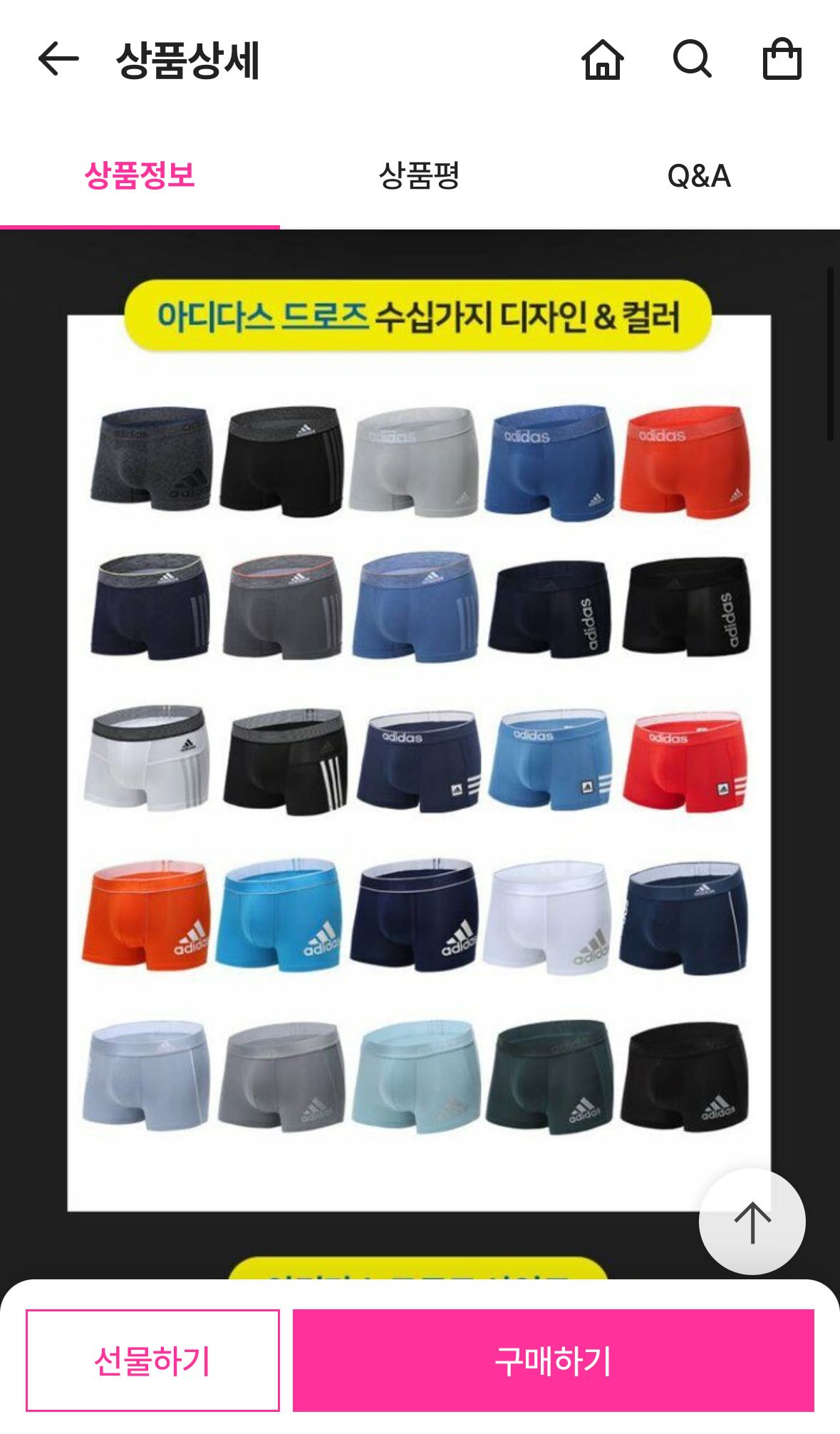Switch to the Q&A tab
The image size is (840, 1434).
pyautogui.click(x=699, y=175)
